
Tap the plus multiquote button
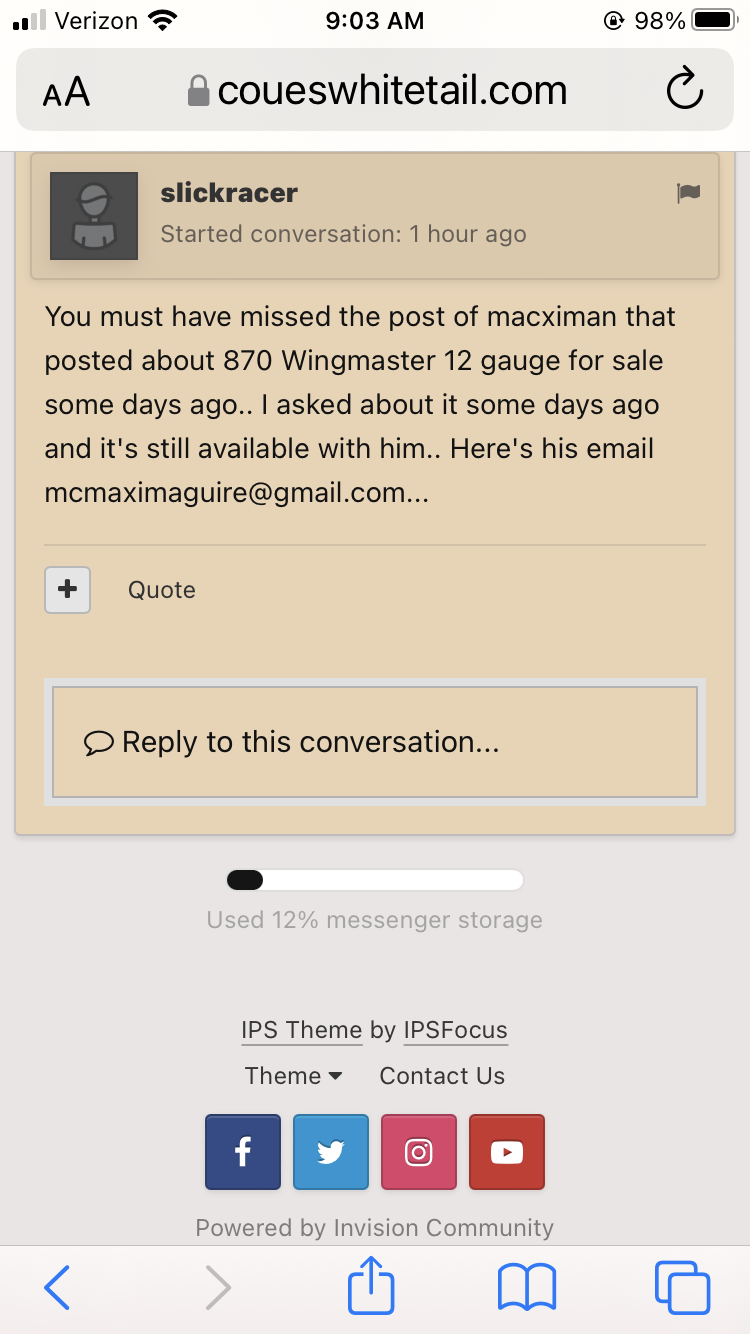pos(68,590)
